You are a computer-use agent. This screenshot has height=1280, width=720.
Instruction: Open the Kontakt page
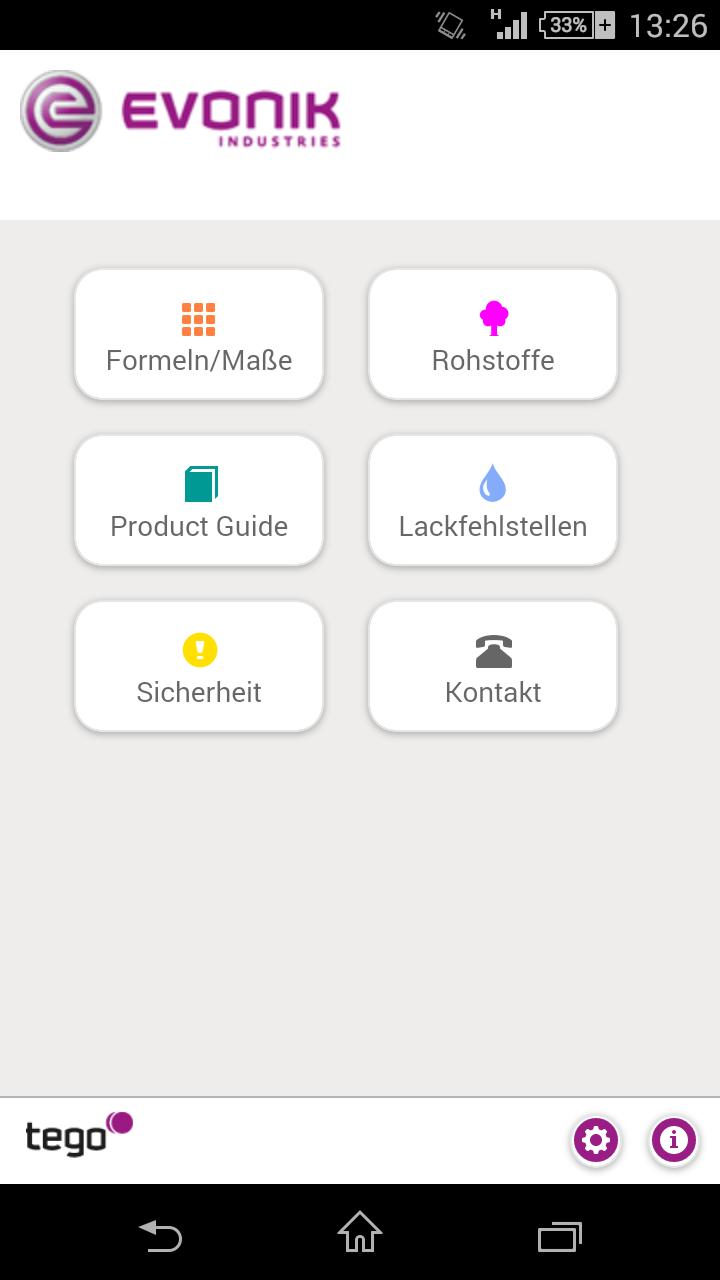tap(493, 666)
